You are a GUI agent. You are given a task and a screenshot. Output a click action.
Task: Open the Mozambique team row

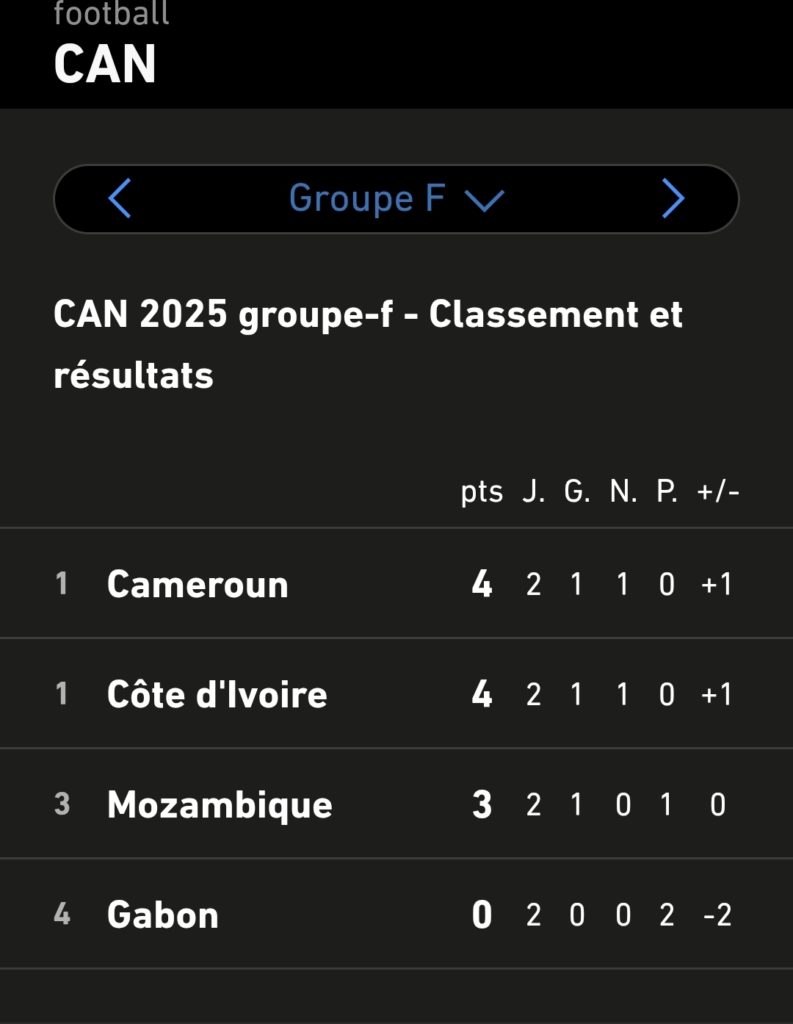[x=220, y=804]
